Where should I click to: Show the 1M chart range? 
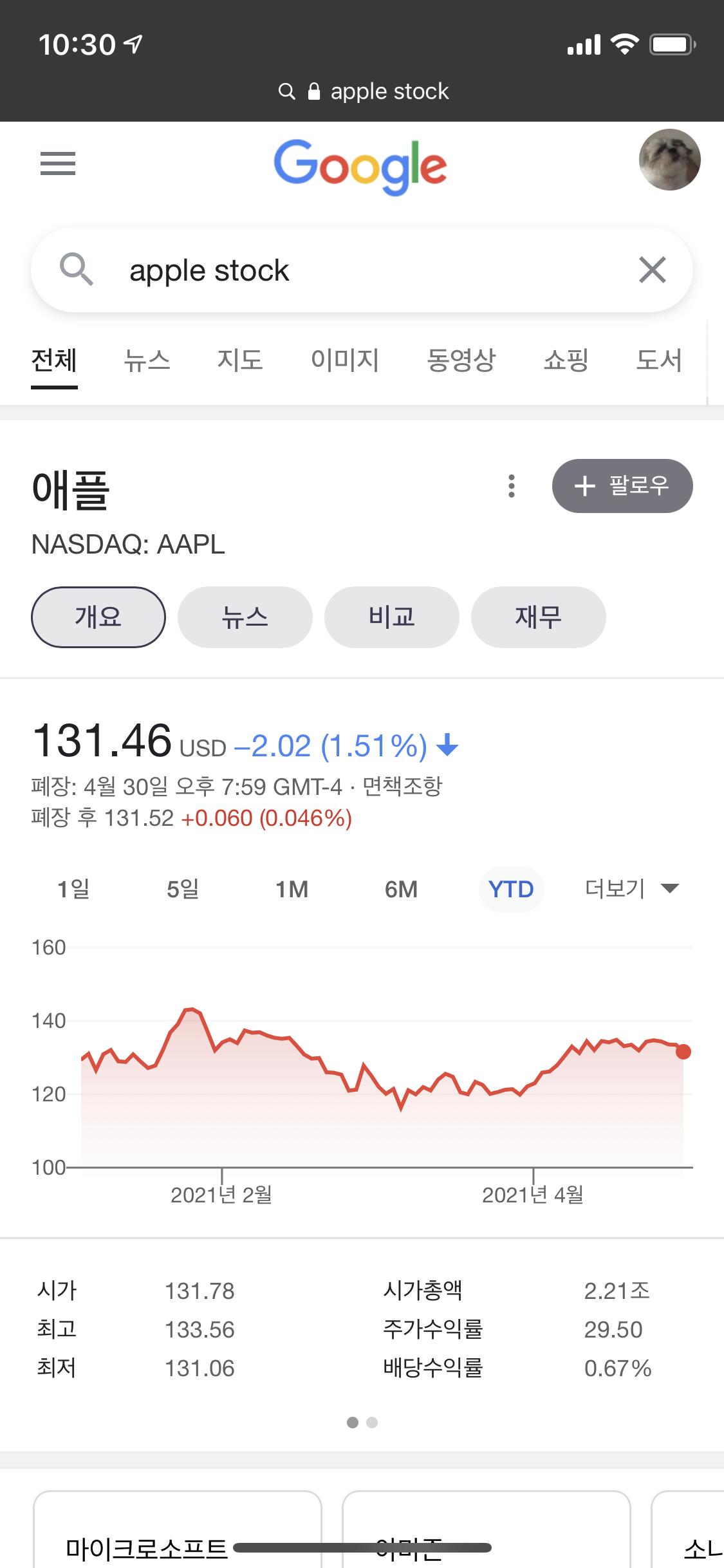[292, 890]
